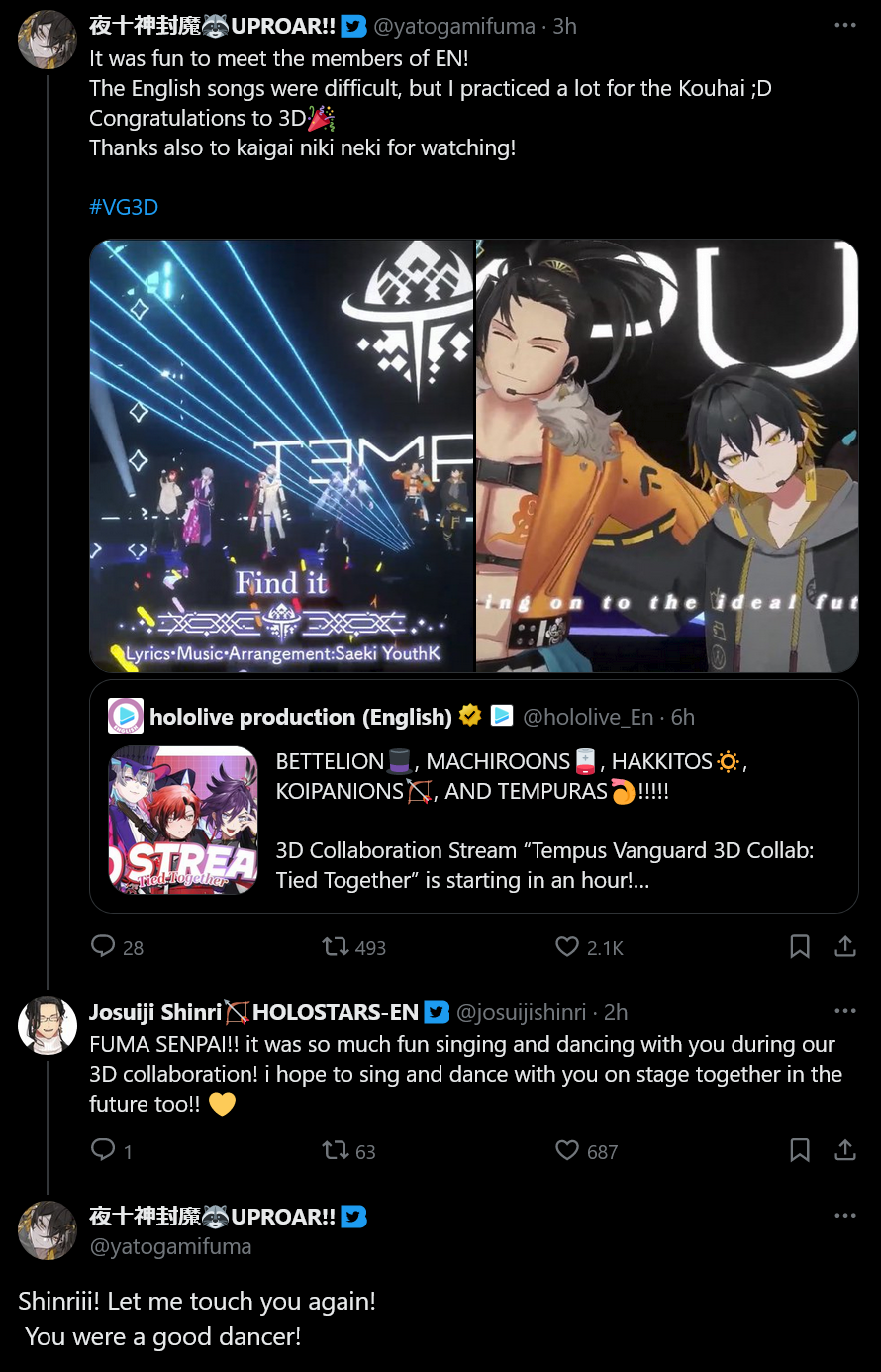Open the #VG3D hashtag link
This screenshot has height=1372, width=881.
[x=124, y=207]
